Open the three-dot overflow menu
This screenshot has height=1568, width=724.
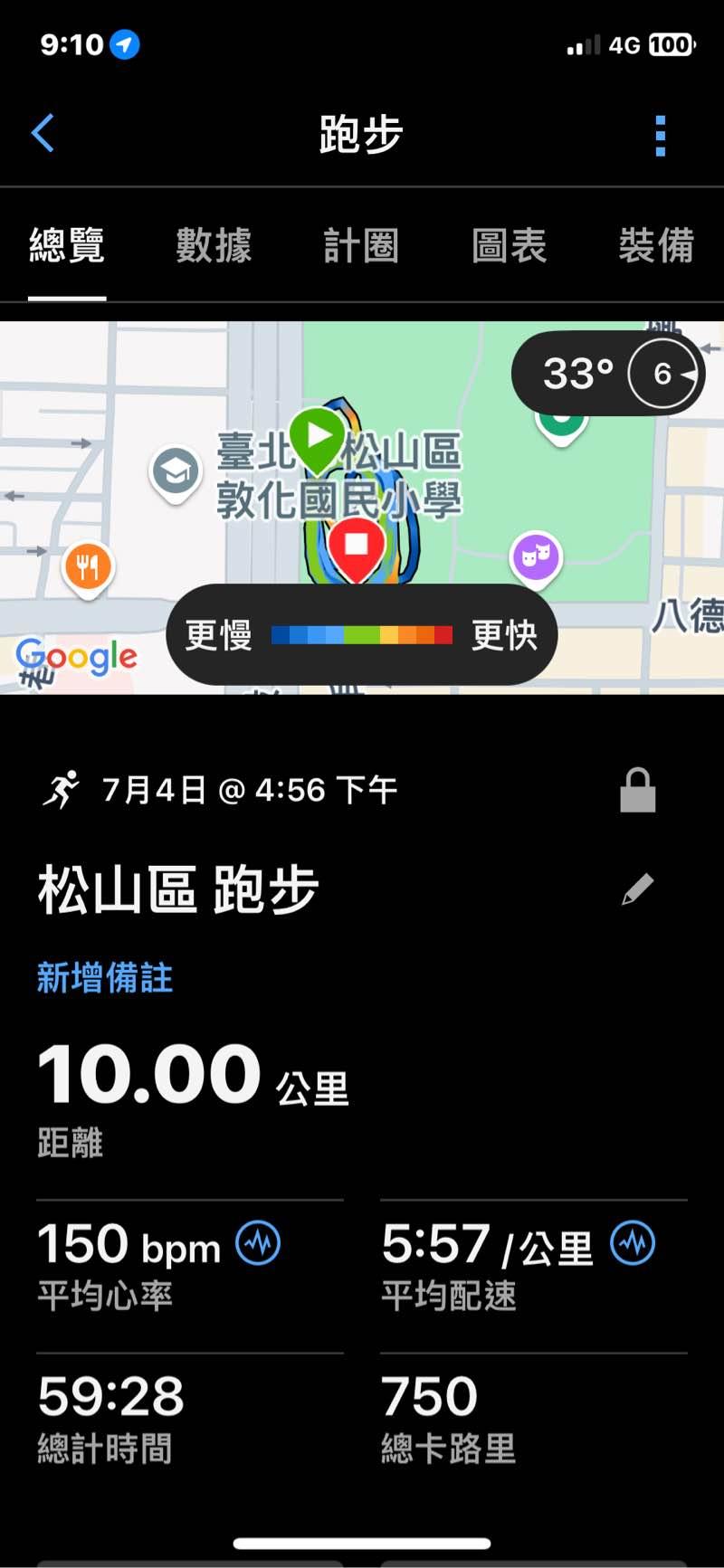660,136
